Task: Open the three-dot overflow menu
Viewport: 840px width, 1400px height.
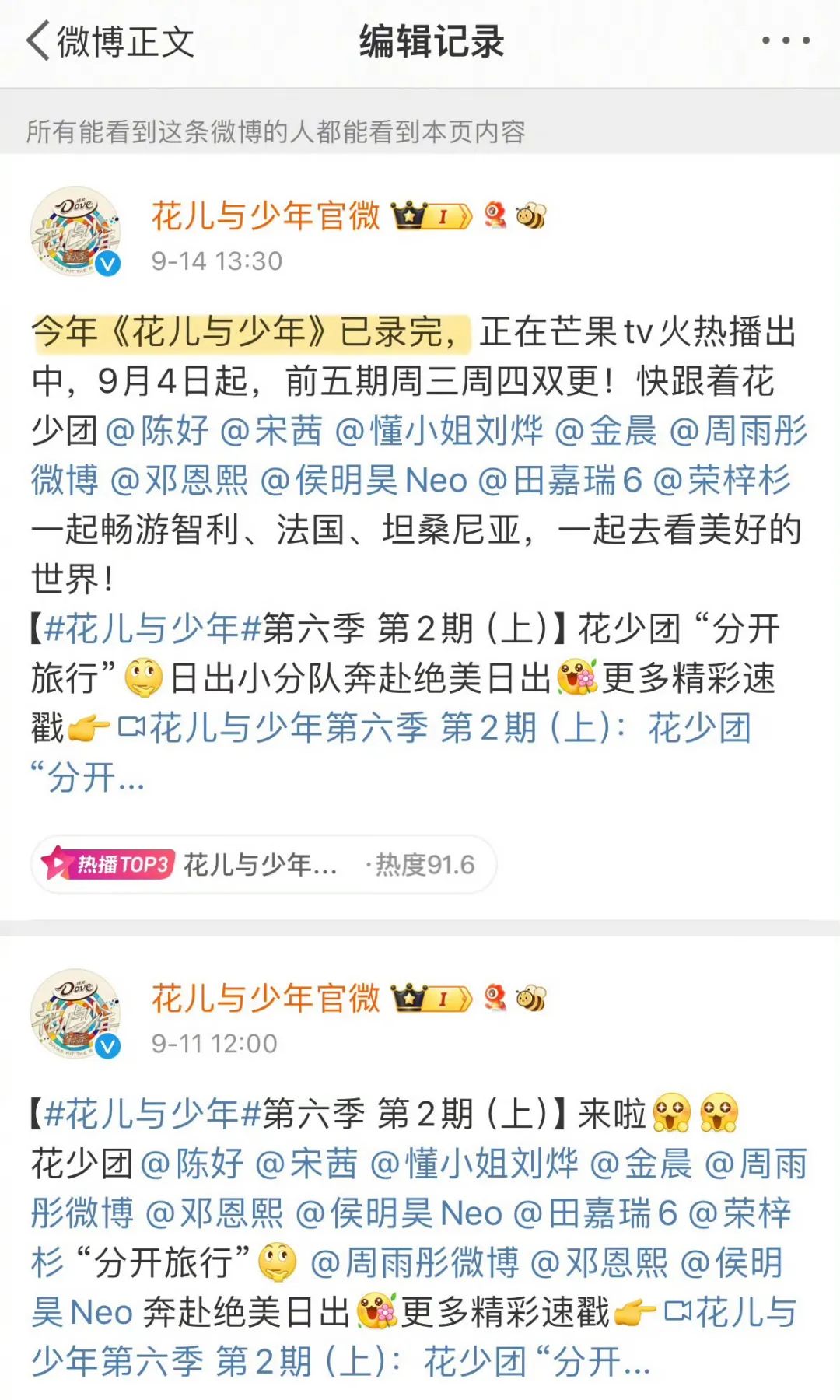Action: (x=785, y=40)
